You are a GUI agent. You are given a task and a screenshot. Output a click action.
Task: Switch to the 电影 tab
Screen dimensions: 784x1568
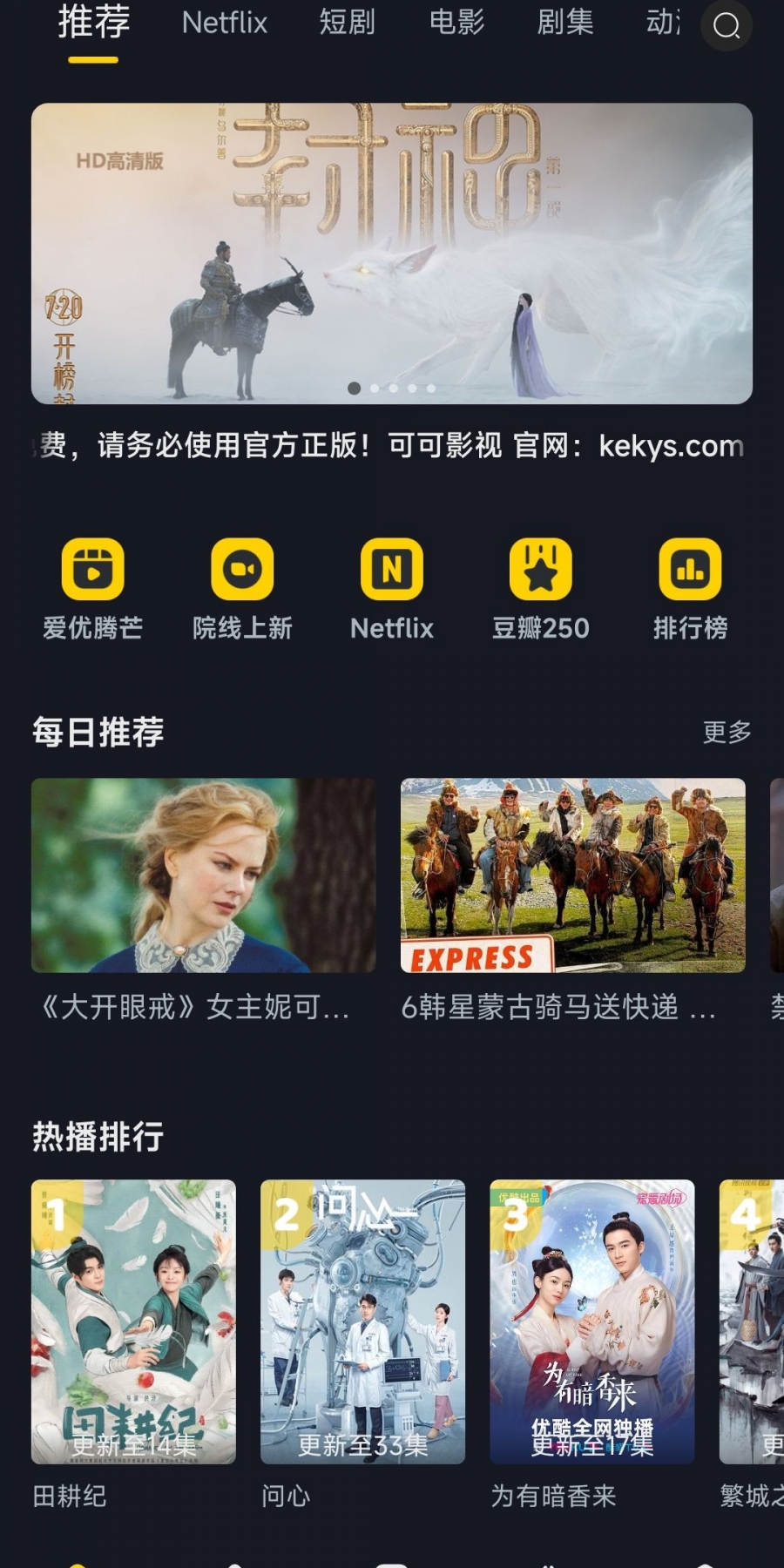pyautogui.click(x=456, y=23)
